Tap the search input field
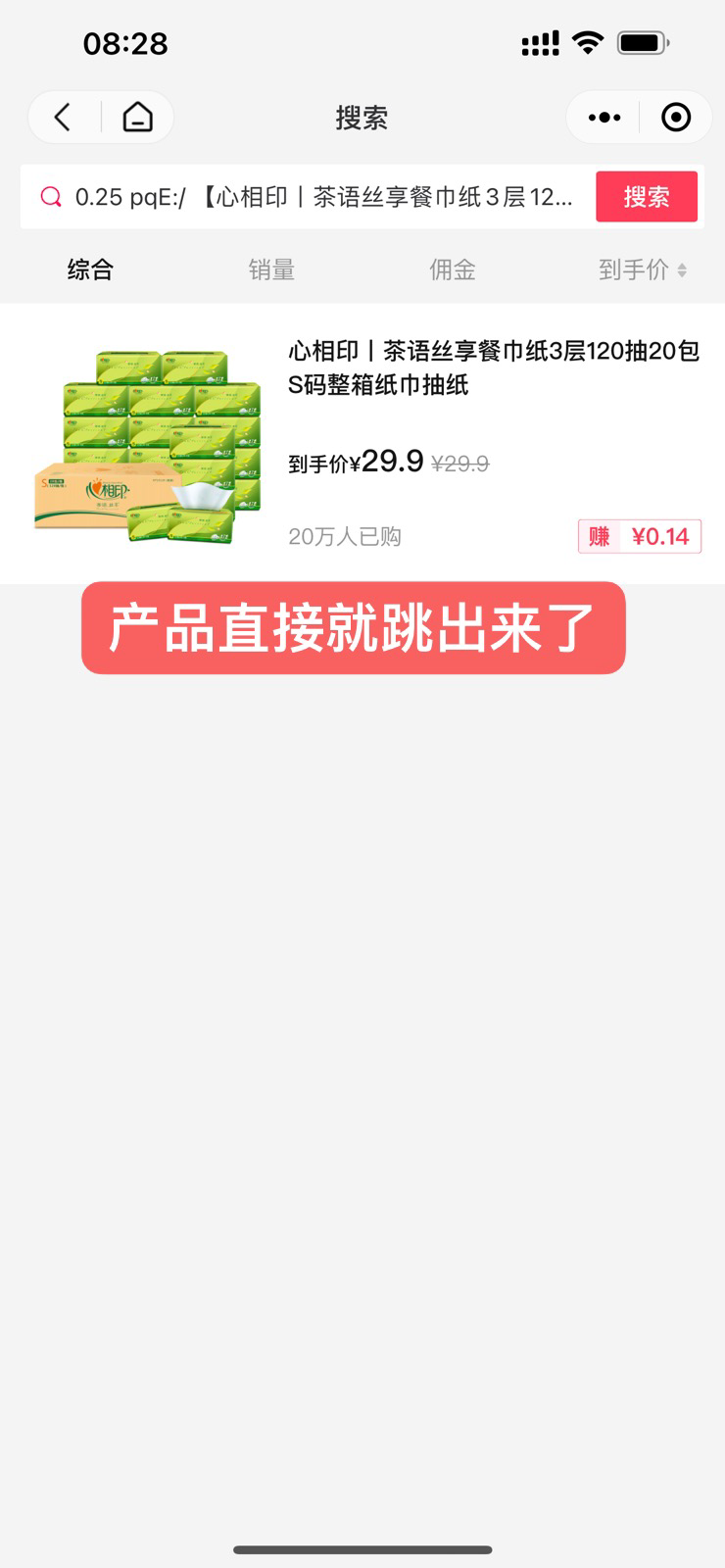The height and width of the screenshot is (1568, 725). click(x=323, y=197)
